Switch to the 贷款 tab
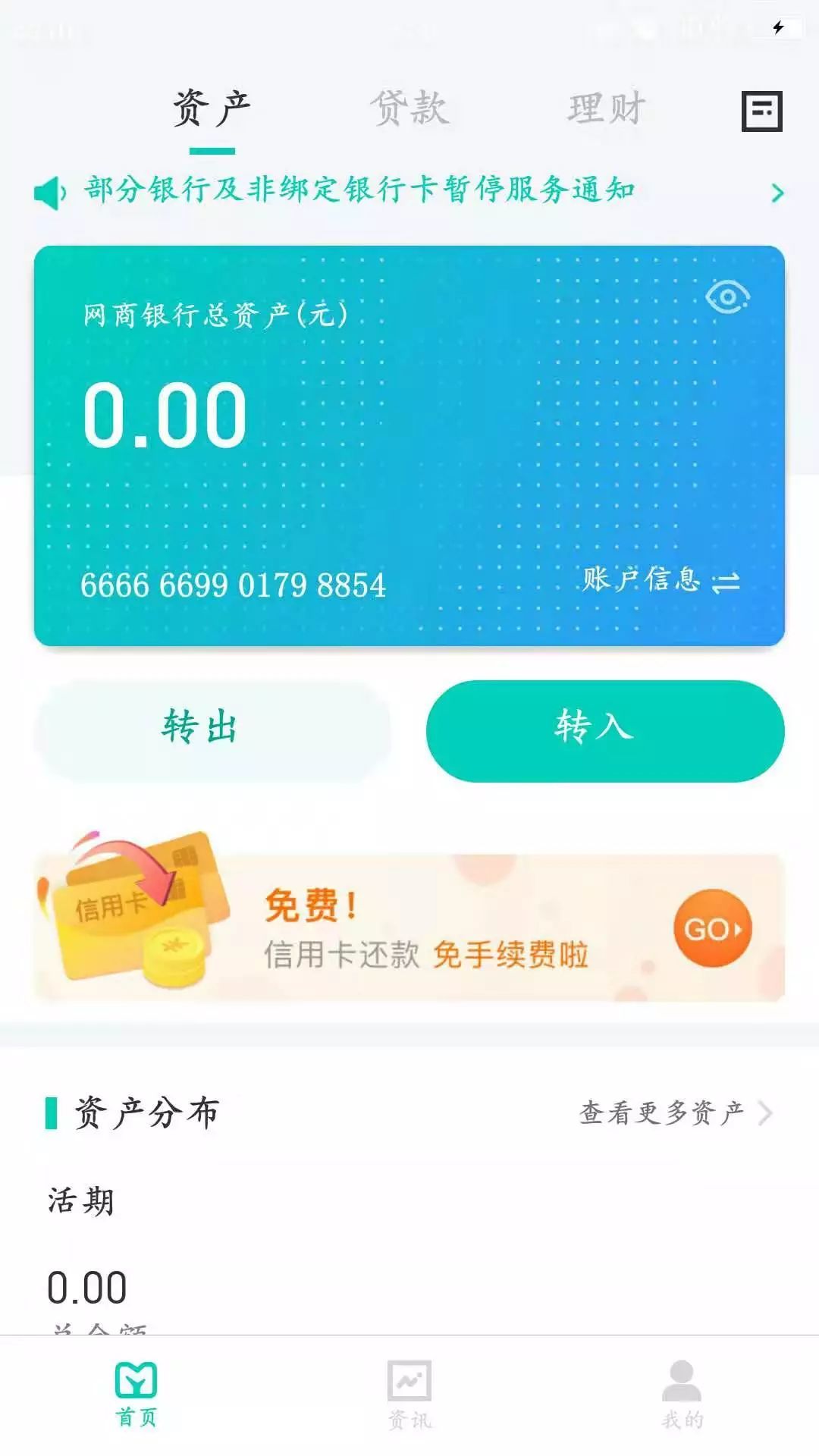 [x=409, y=108]
